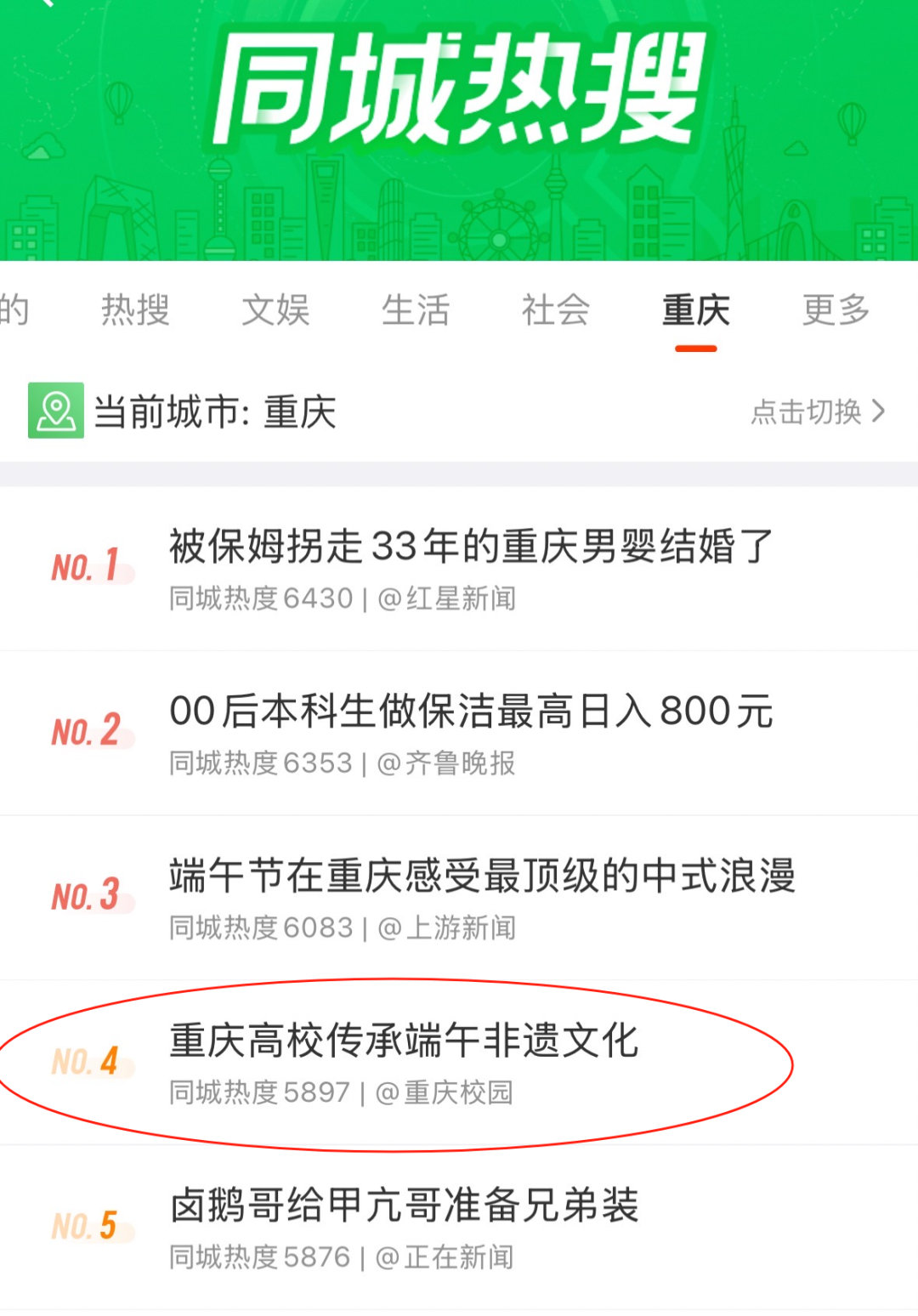Open the 更多 tab
The height and width of the screenshot is (1316, 918).
(x=836, y=309)
